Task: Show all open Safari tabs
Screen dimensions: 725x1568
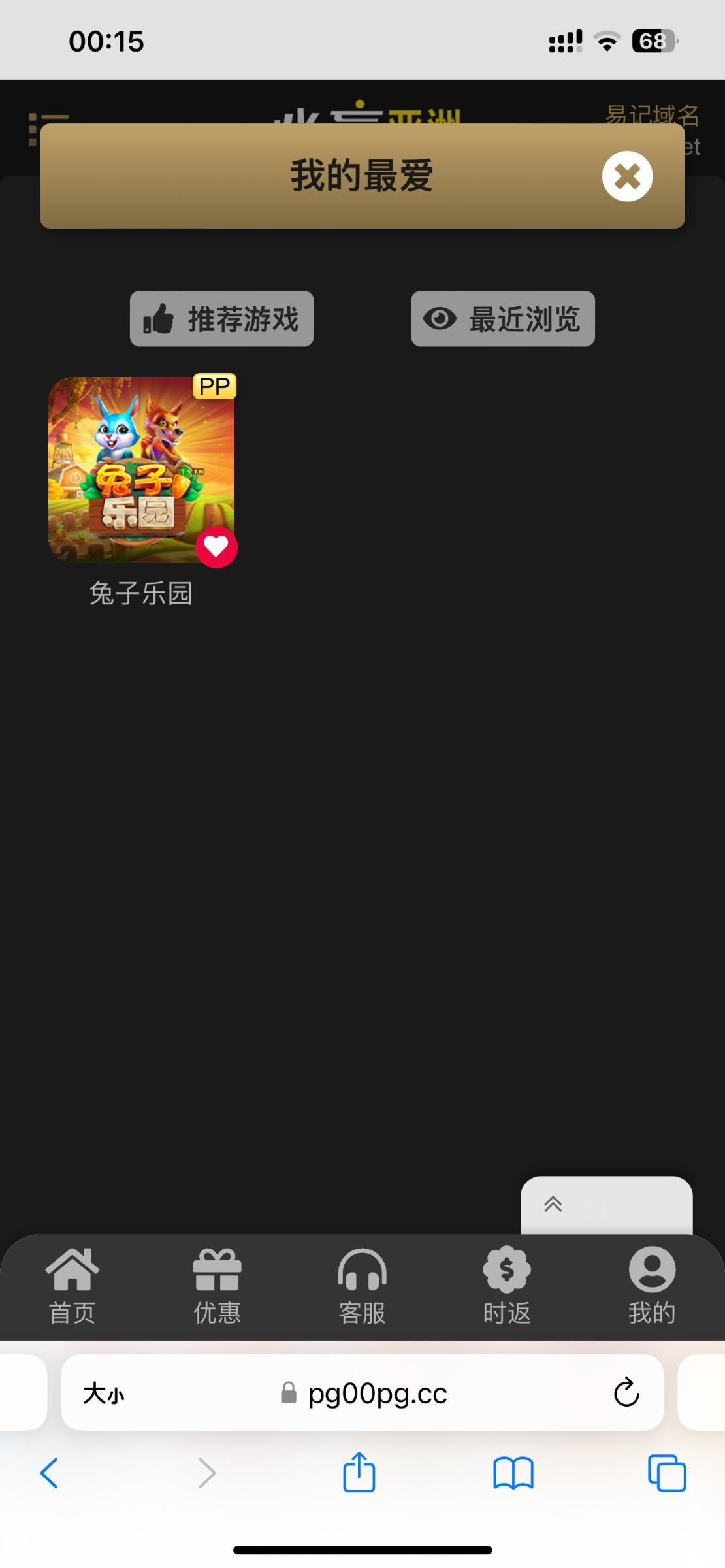Action: pos(666,1473)
